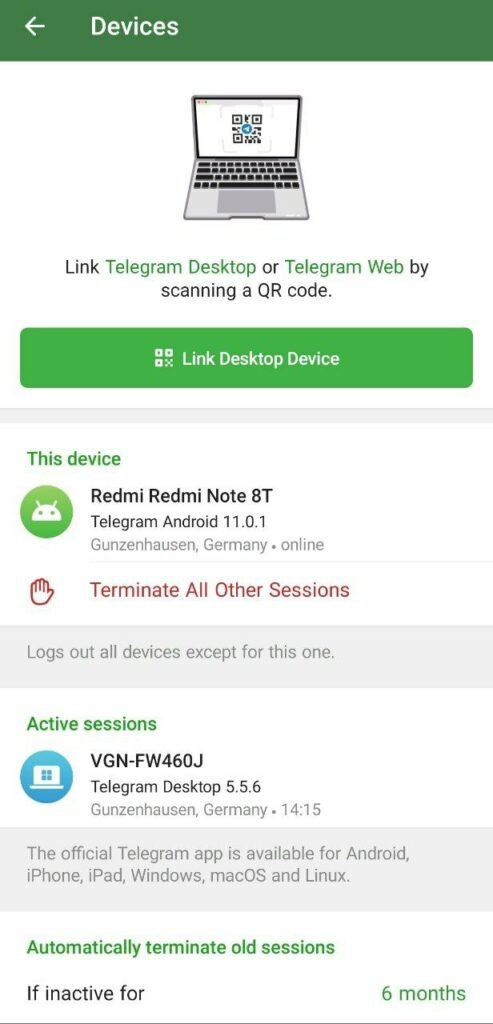Go back from the Devices screen
Image resolution: width=493 pixels, height=1024 pixels.
(x=35, y=27)
